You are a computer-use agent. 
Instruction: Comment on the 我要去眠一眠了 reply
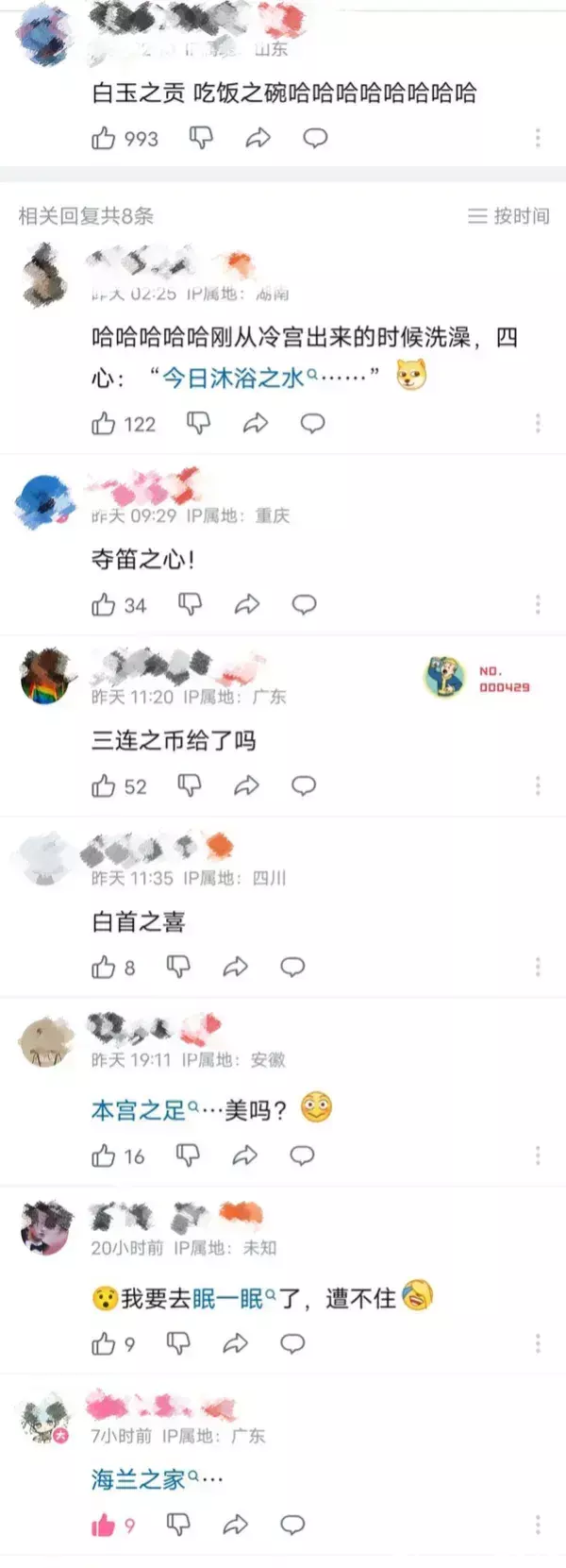(292, 1343)
